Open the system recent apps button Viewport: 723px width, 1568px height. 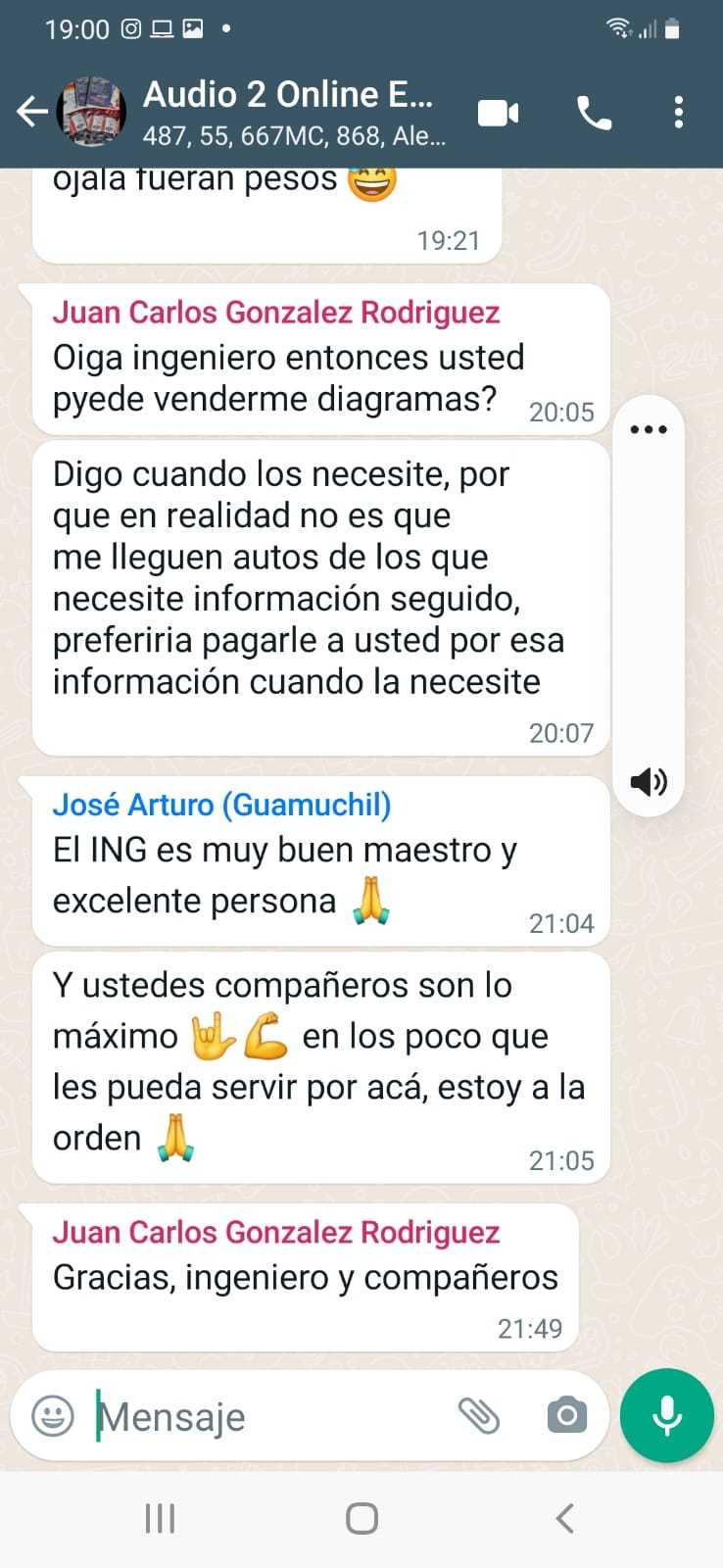pos(160,1519)
